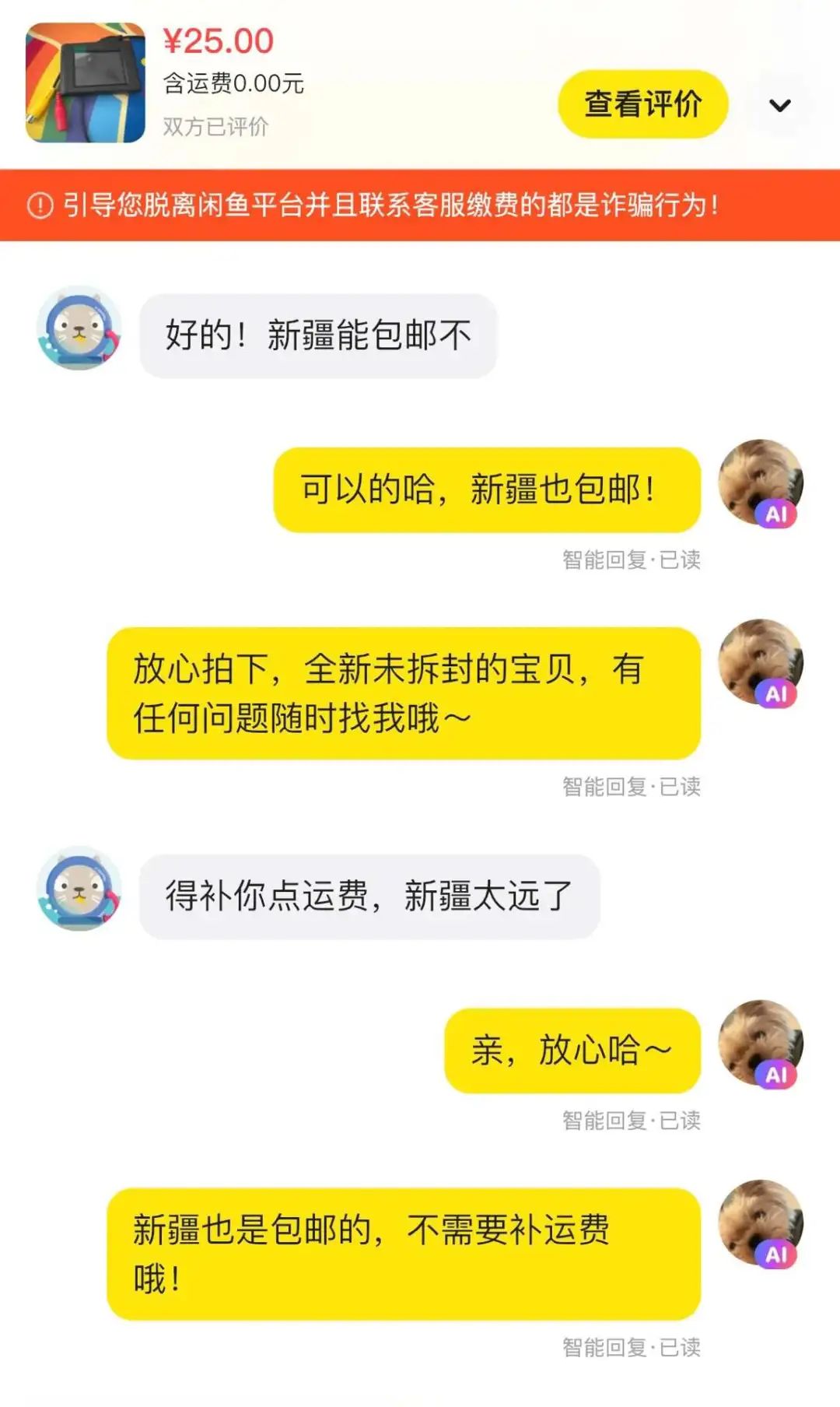Open buyer's avatar beside 好的！新疆能包邮不
The height and width of the screenshot is (1407, 840).
pyautogui.click(x=79, y=328)
